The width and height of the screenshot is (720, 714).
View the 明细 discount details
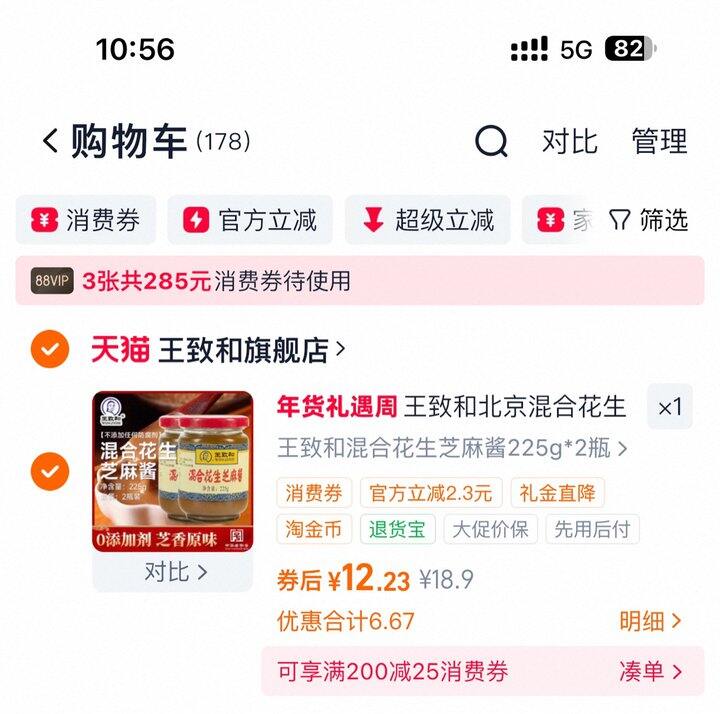coord(650,621)
